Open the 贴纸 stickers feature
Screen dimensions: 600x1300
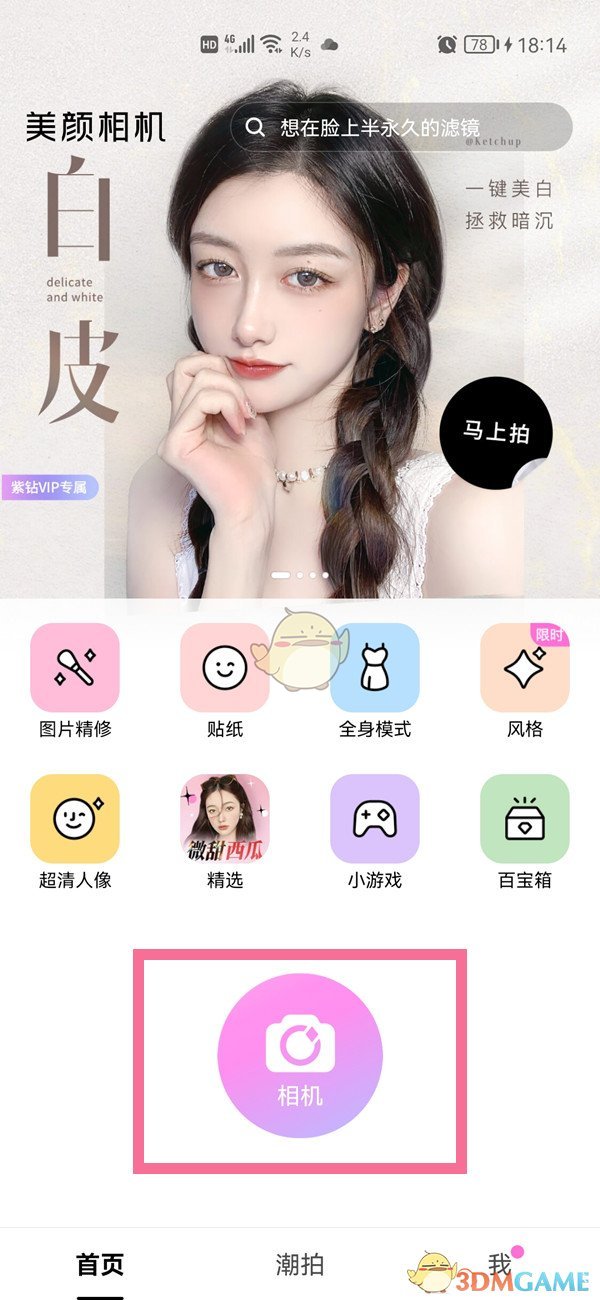click(225, 668)
